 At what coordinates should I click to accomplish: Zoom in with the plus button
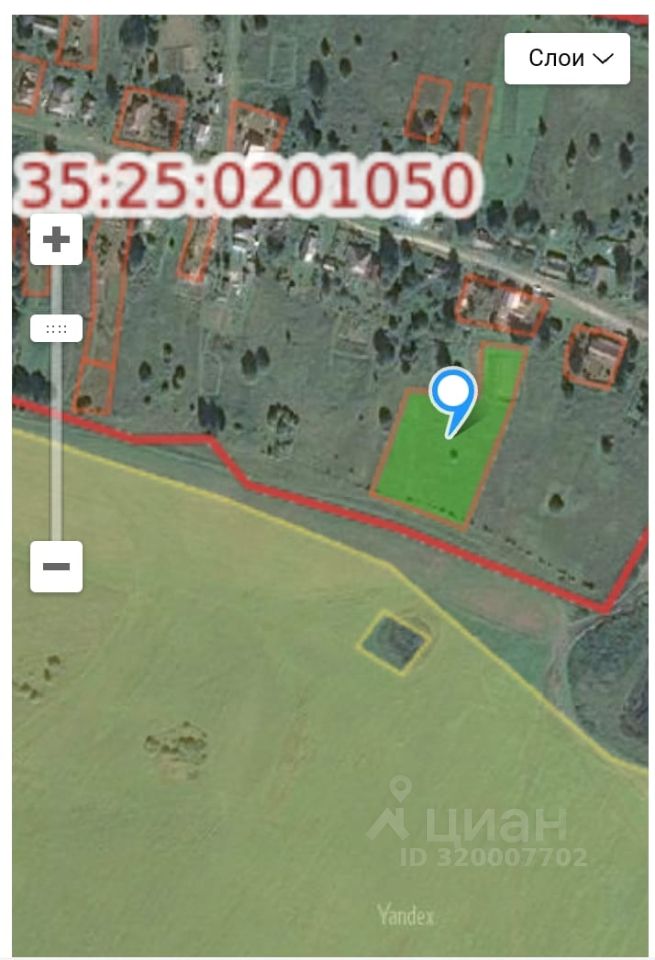point(56,240)
